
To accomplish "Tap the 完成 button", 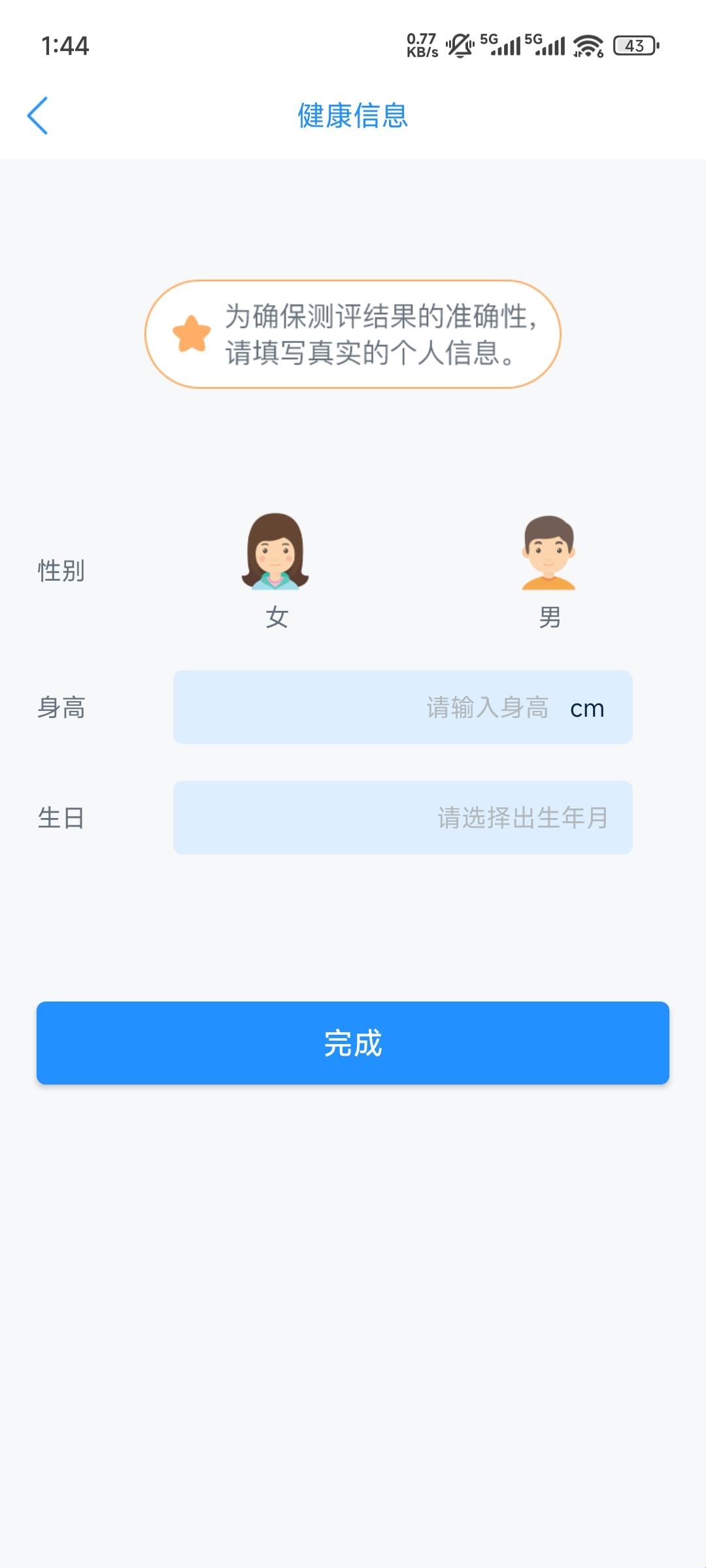I will coord(353,1043).
